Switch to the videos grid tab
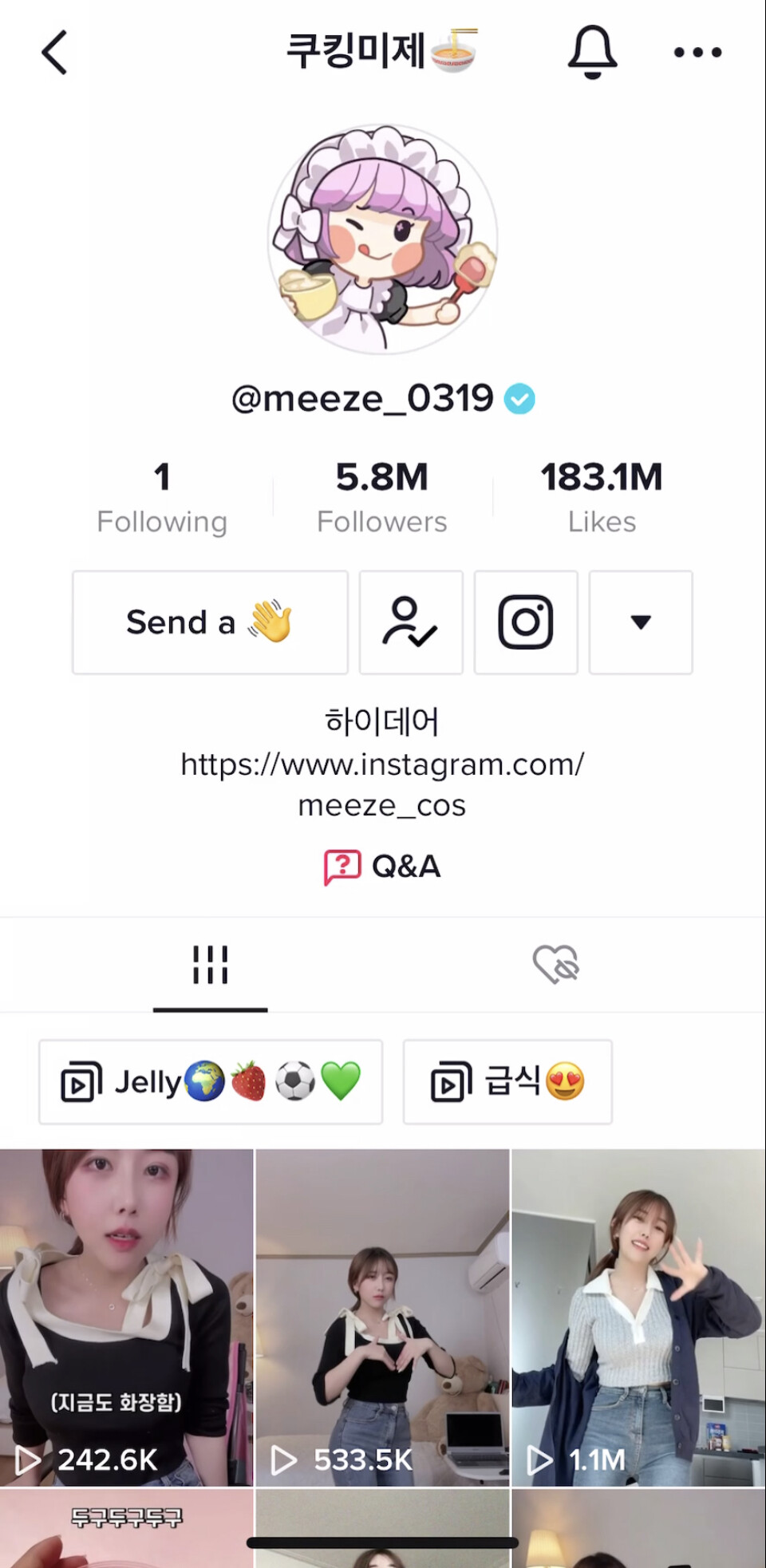 211,966
